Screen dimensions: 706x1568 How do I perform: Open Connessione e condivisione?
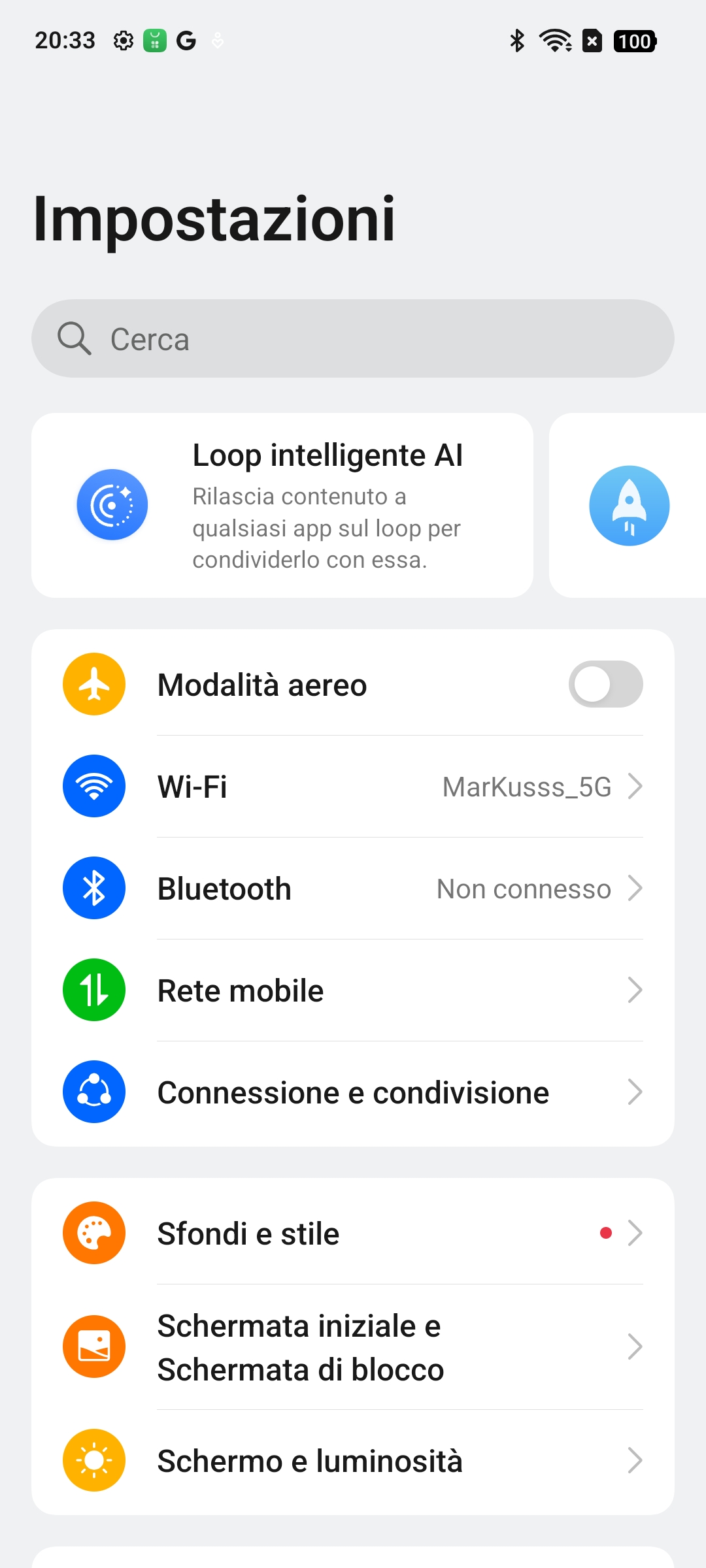pyautogui.click(x=353, y=1092)
